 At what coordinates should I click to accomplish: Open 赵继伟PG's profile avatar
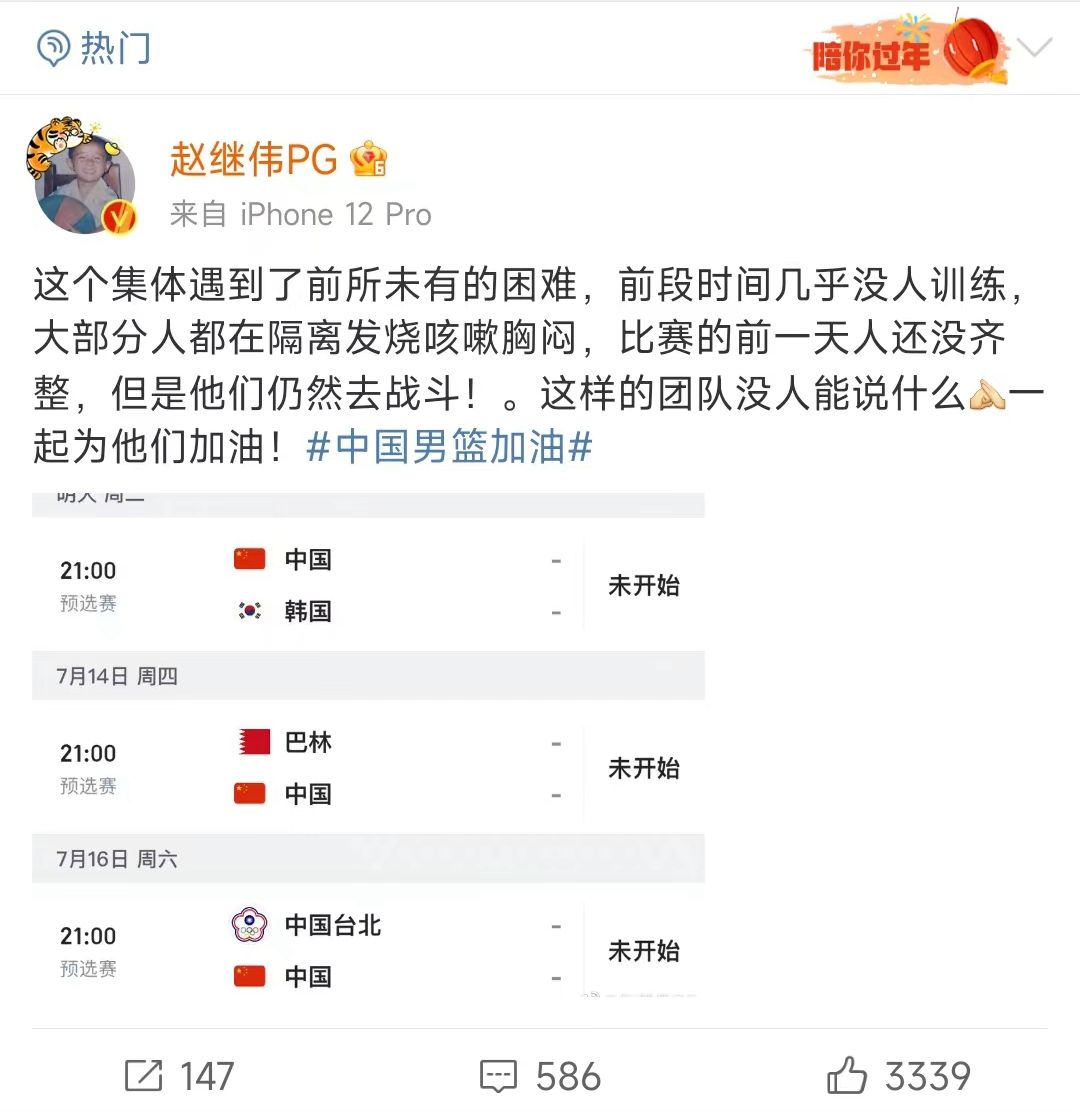85,182
